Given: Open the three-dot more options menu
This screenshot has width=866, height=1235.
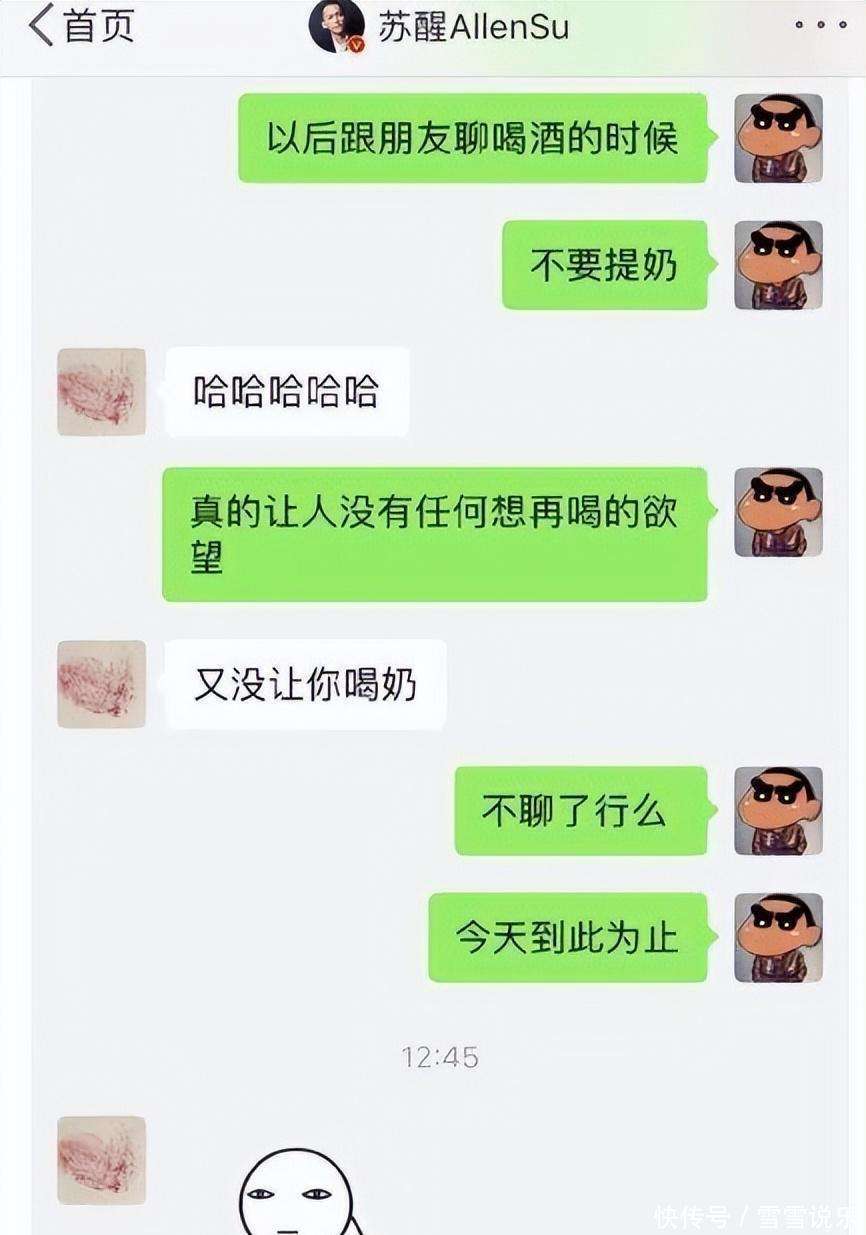Looking at the screenshot, I should pyautogui.click(x=820, y=27).
